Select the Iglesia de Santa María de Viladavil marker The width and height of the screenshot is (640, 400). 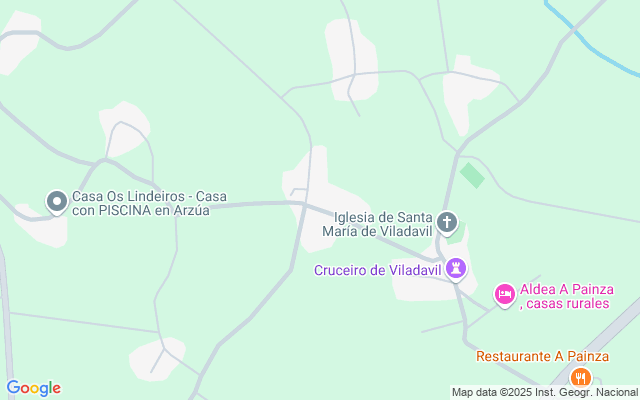(x=447, y=223)
